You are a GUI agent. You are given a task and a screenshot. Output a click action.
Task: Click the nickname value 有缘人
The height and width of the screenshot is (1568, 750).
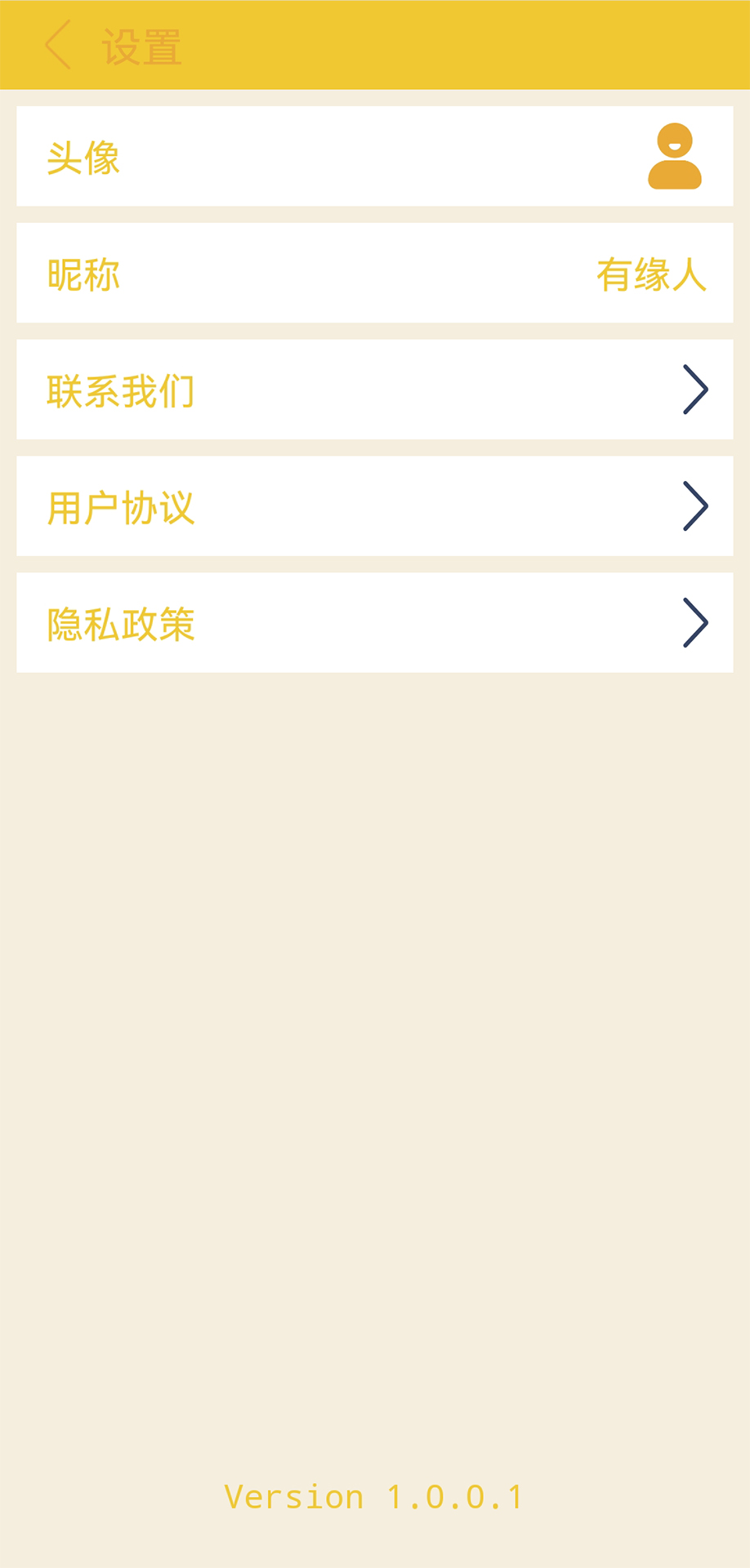coord(651,274)
